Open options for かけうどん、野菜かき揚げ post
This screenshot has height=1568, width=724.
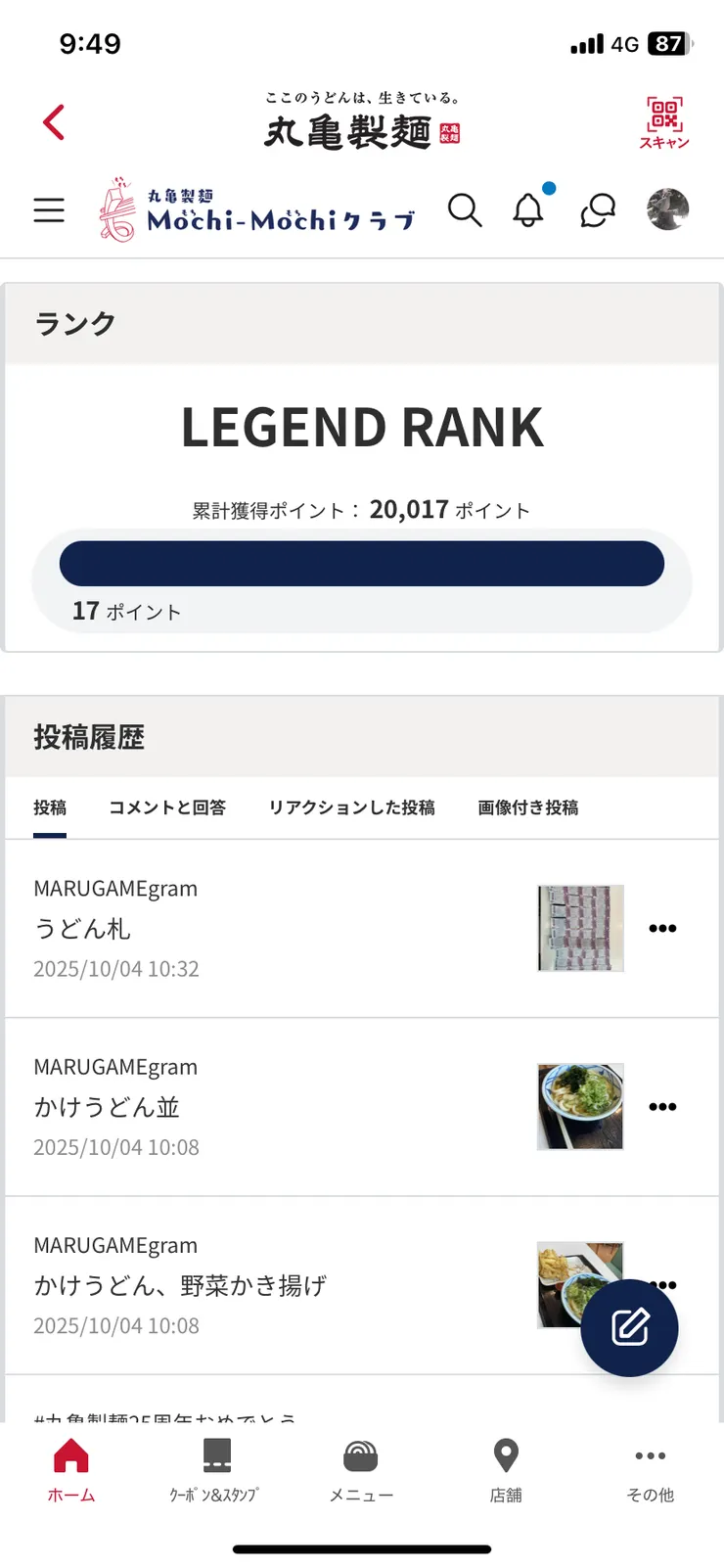pos(662,1285)
